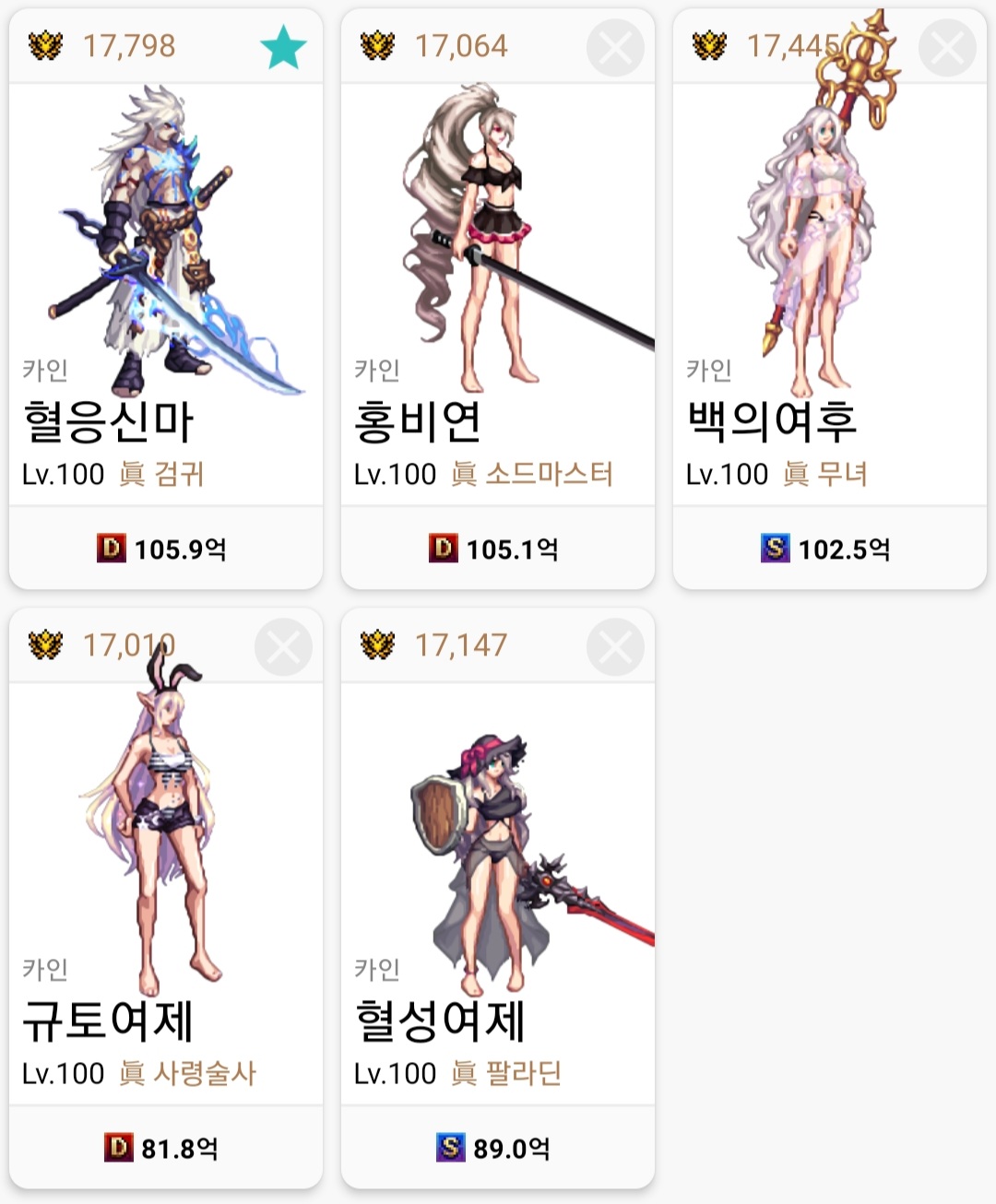The height and width of the screenshot is (1204, 996).
Task: Remove 혈성여제 with its X button
Action: pos(615,647)
